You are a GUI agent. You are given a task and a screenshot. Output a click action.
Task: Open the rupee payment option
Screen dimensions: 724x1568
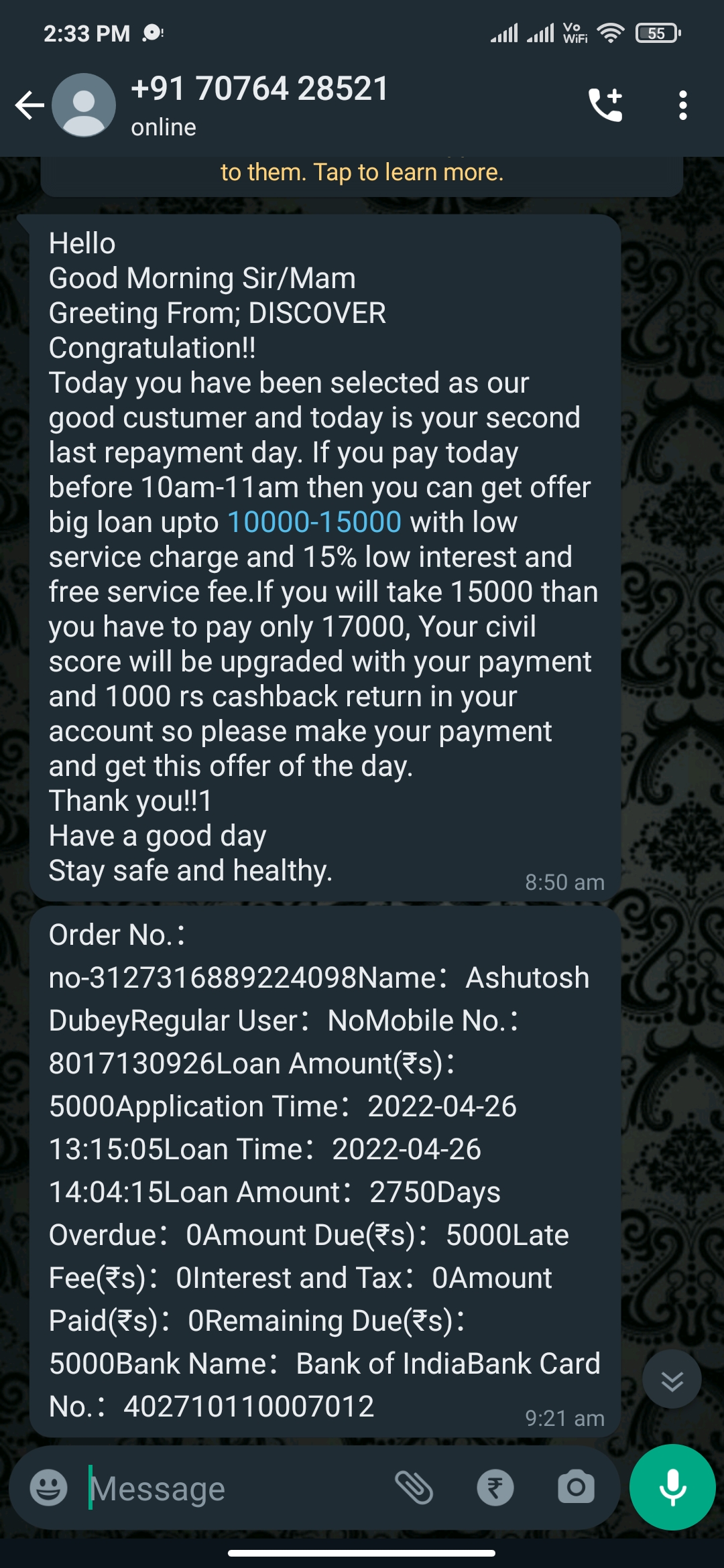click(x=495, y=1488)
